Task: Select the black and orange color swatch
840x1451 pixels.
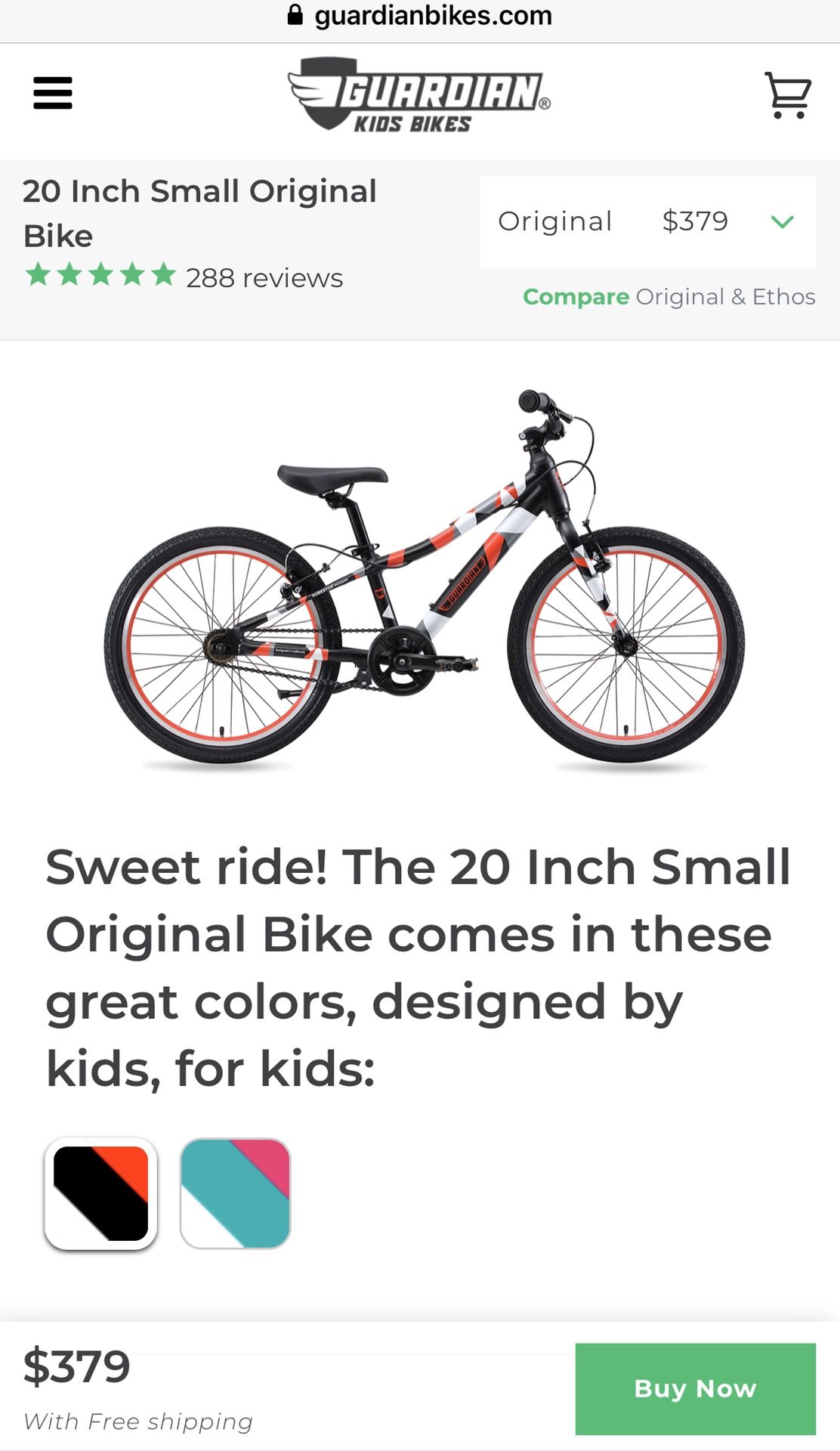Action: pos(101,1193)
